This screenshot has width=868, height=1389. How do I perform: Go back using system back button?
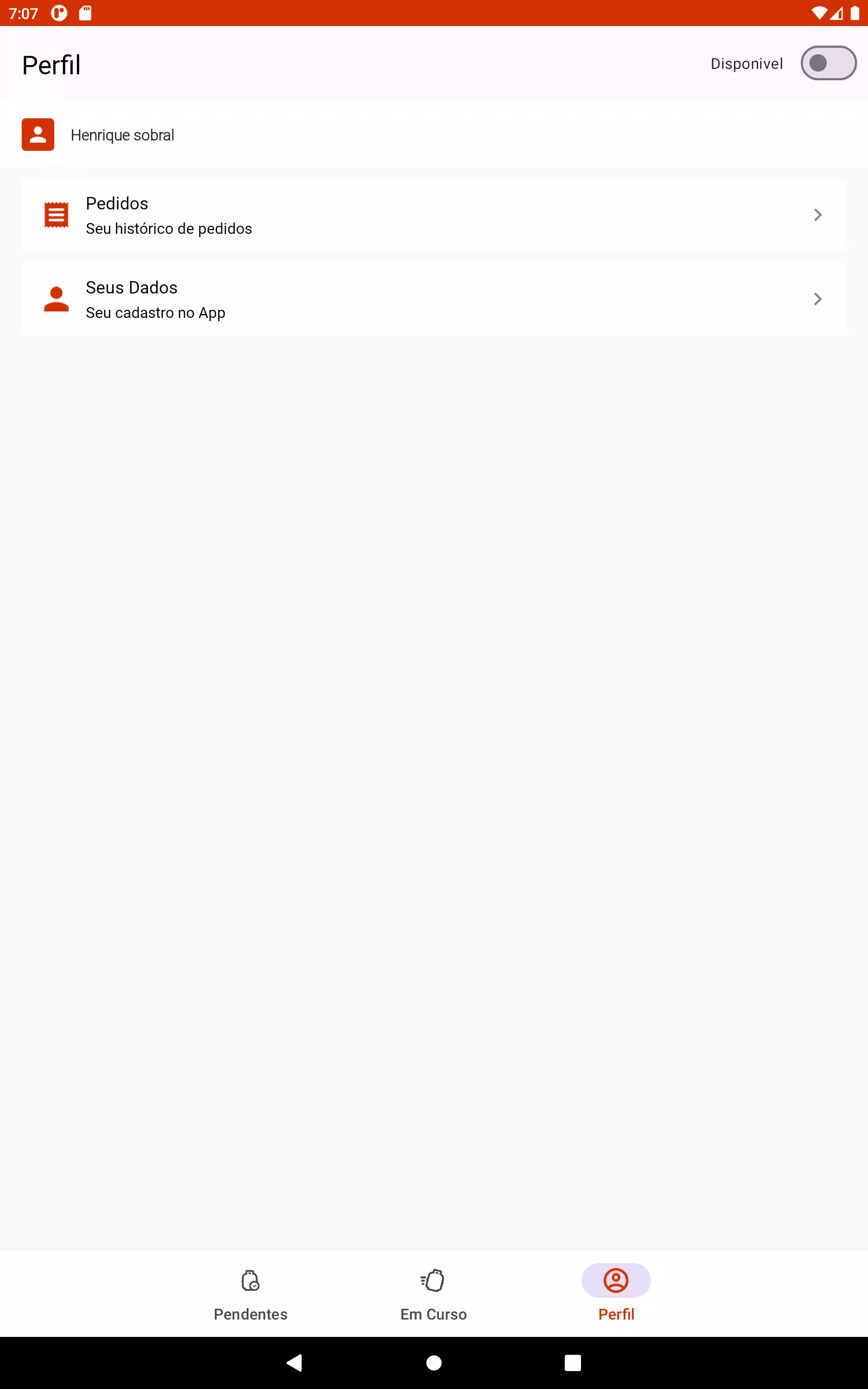(x=295, y=1362)
